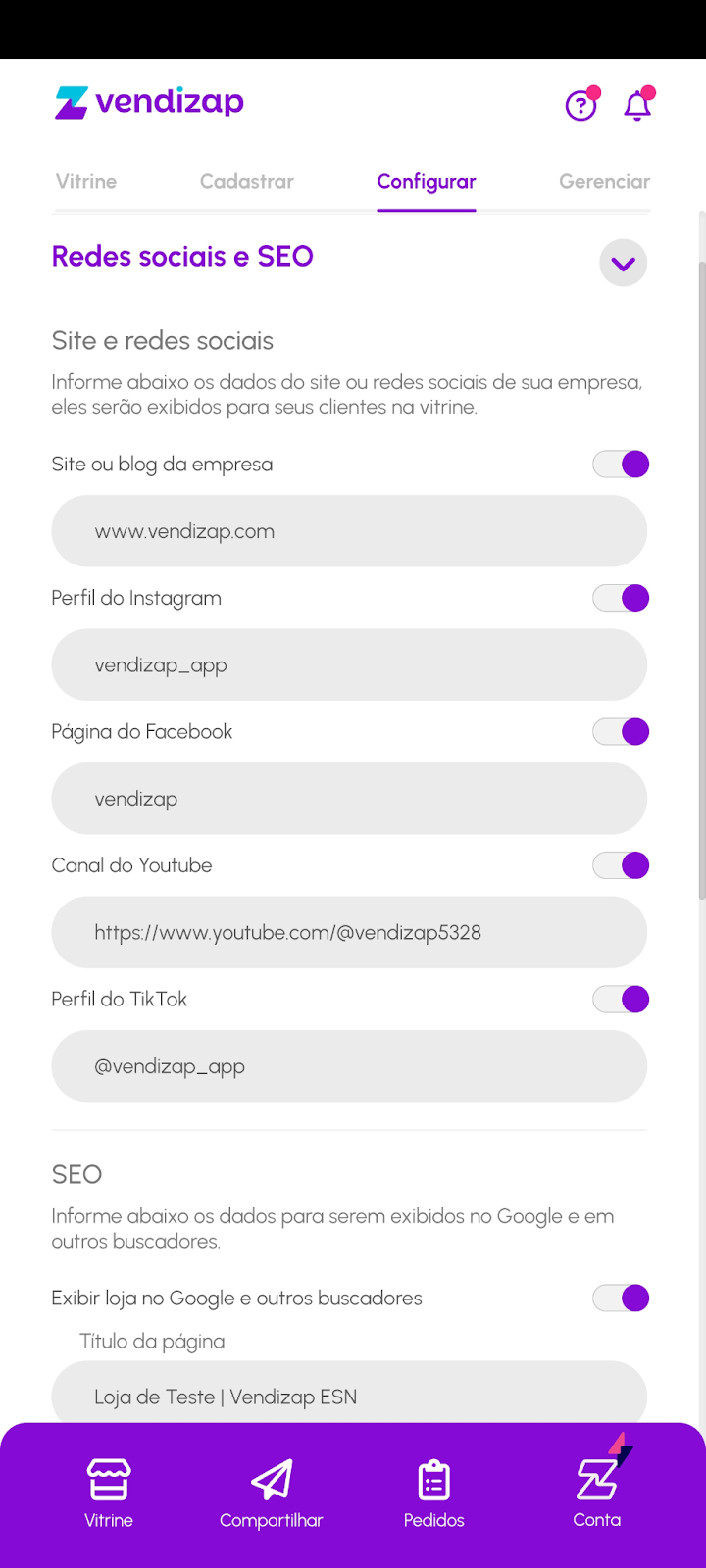
Task: Tap the Facebook page field vendizap
Action: (x=349, y=799)
